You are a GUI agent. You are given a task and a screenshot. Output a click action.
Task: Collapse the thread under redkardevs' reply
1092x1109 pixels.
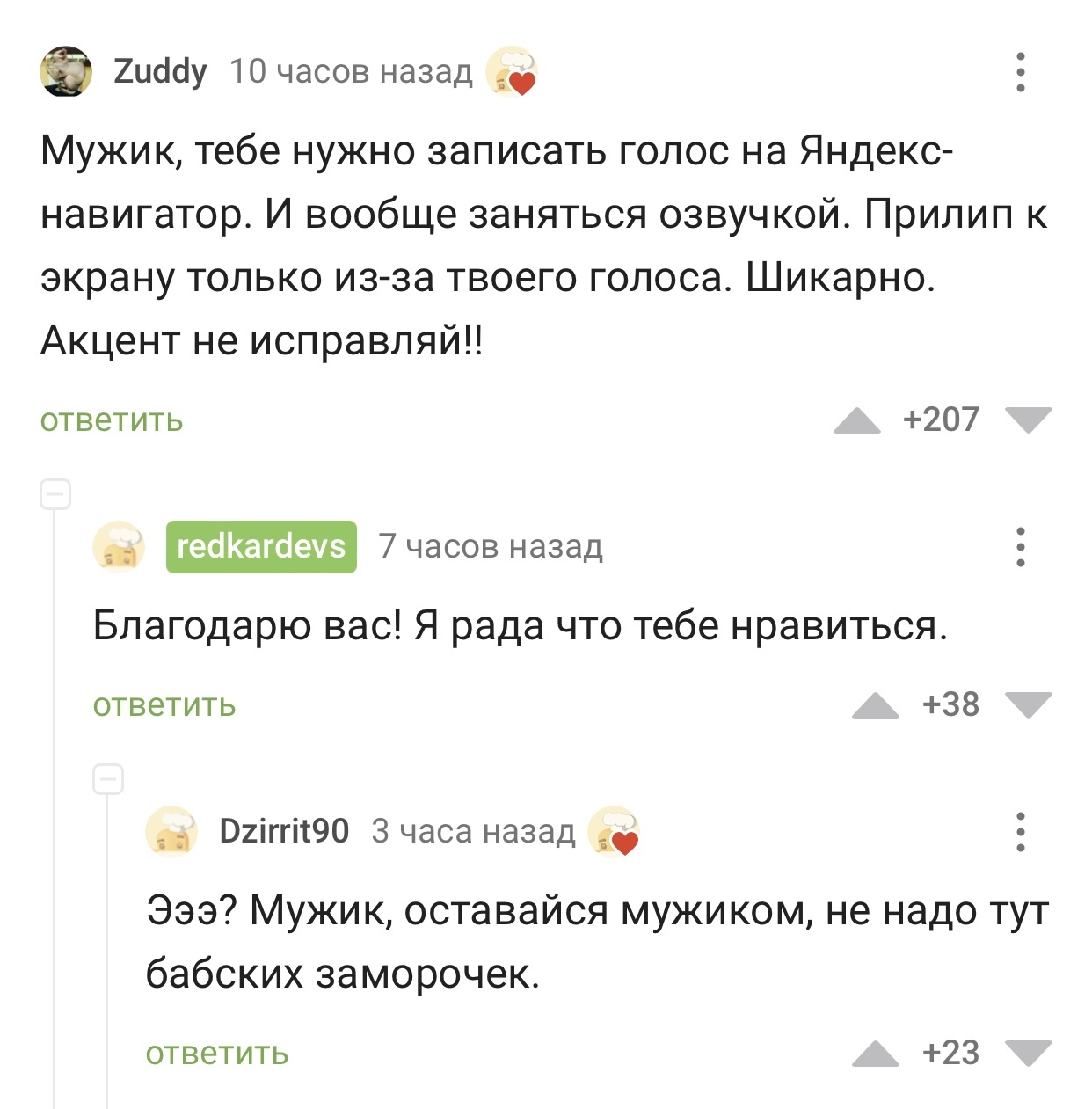108,779
